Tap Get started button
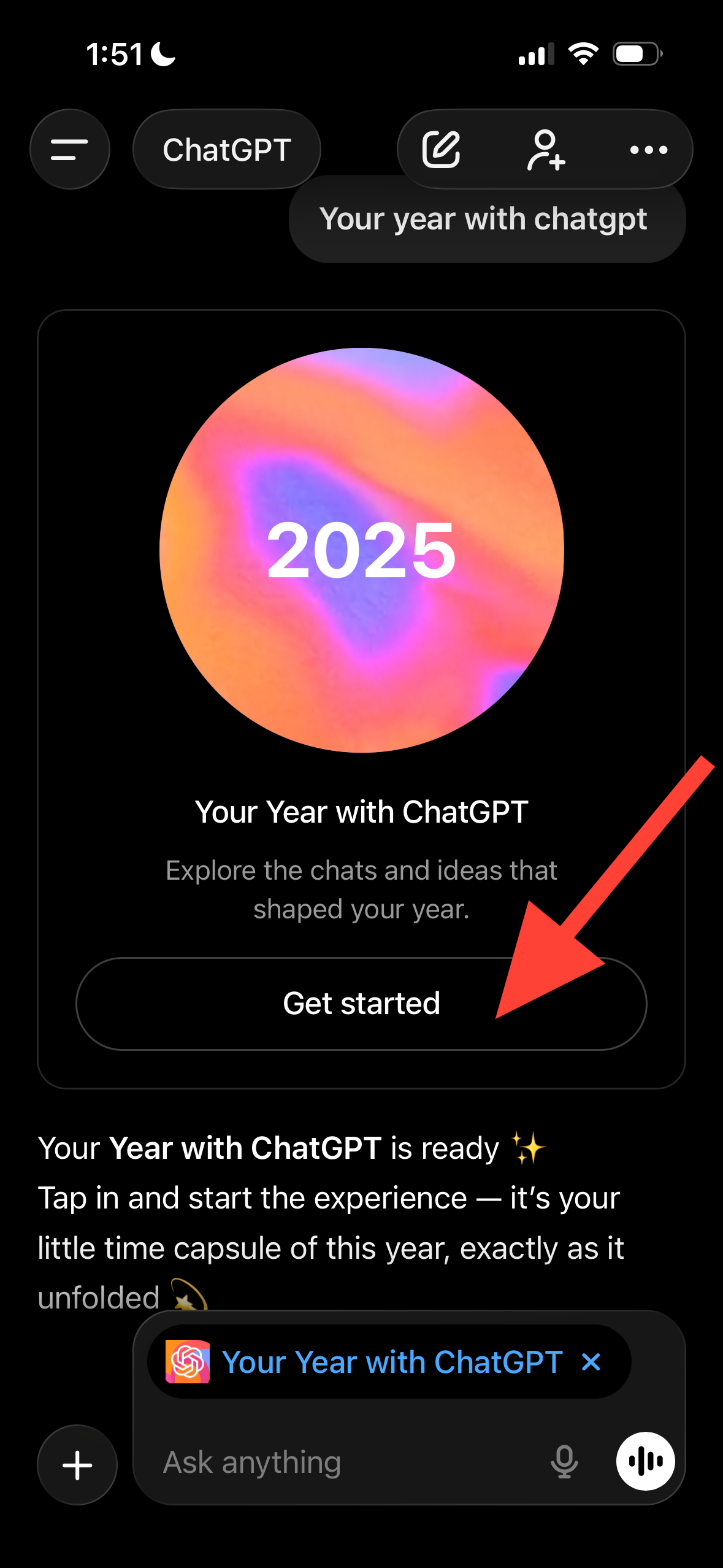 point(361,1004)
